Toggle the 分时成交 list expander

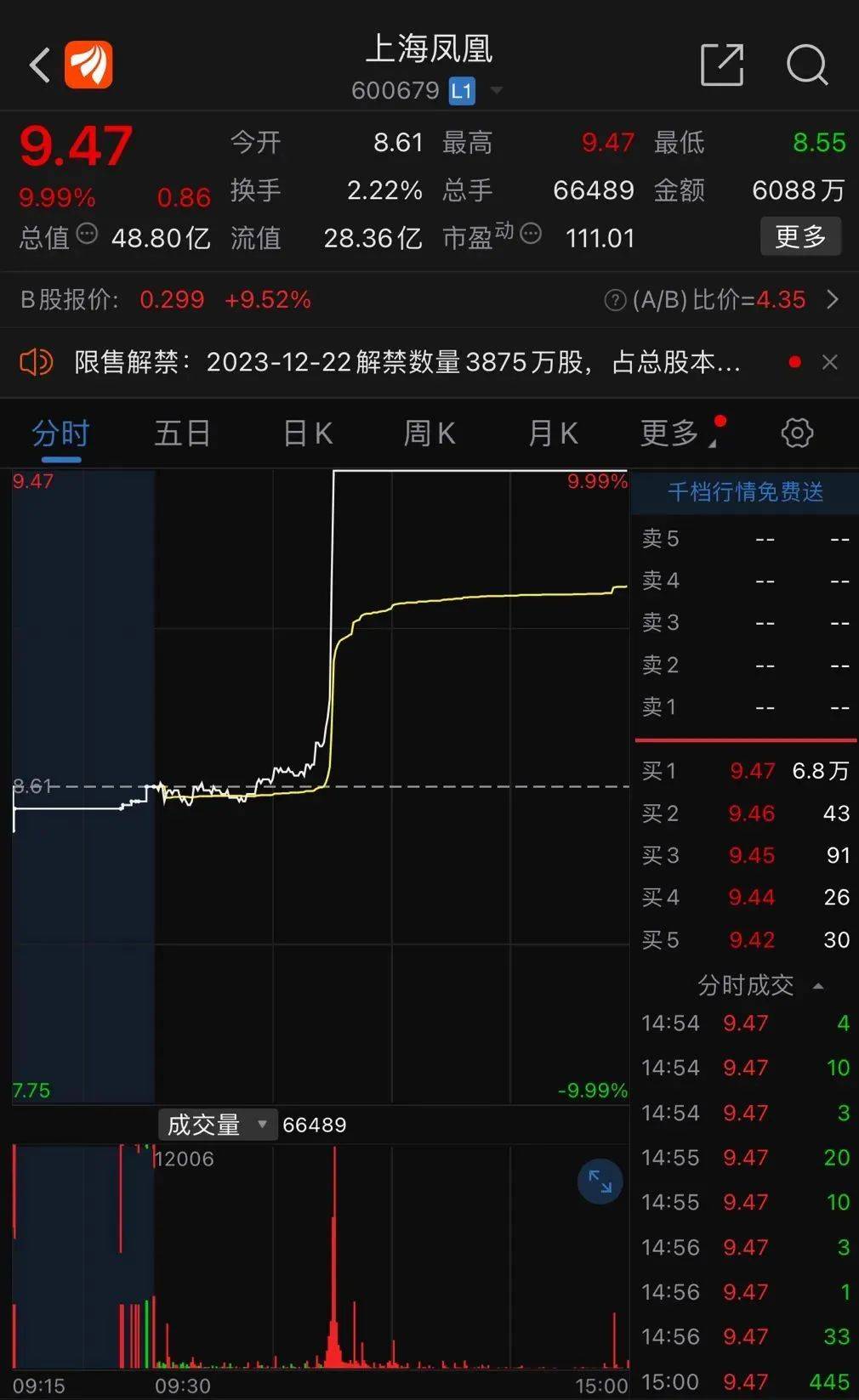[x=818, y=986]
